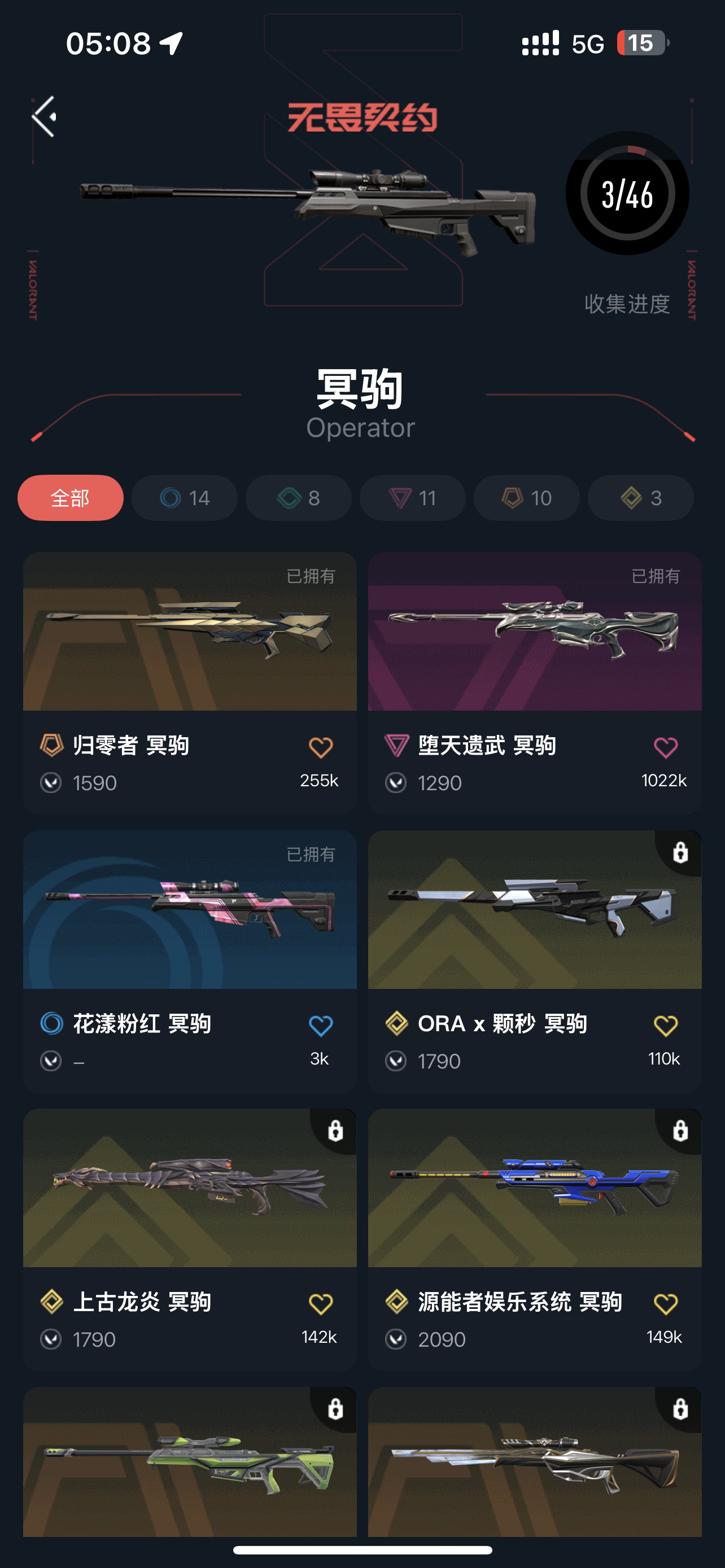Screen dimensions: 725x1568
Task: Like the 上古龙炎 冥驹 skin
Action: tap(320, 1304)
